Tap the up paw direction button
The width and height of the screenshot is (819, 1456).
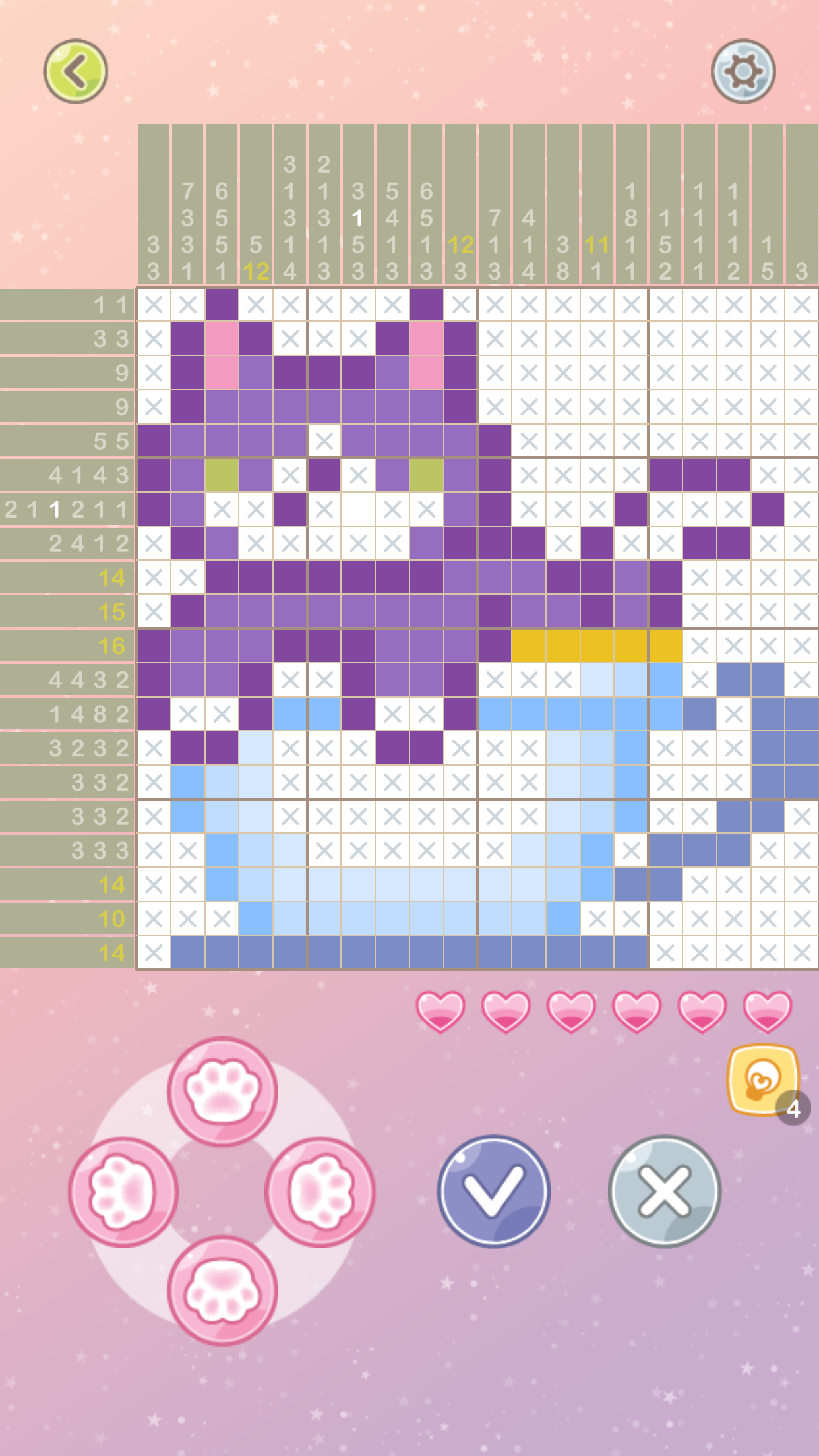(222, 1091)
